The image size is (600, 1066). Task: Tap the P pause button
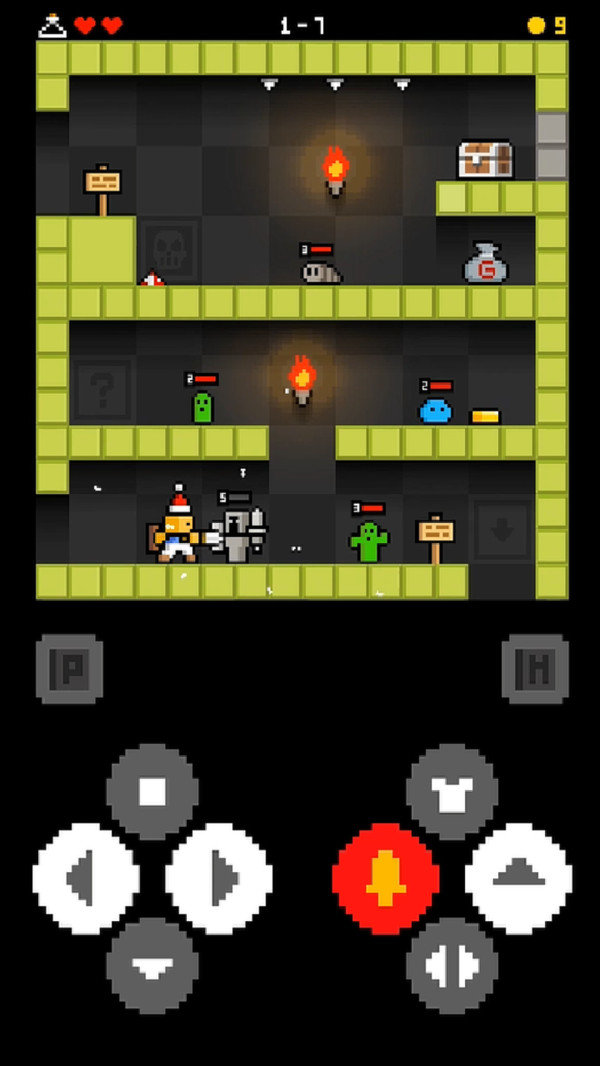pos(69,668)
